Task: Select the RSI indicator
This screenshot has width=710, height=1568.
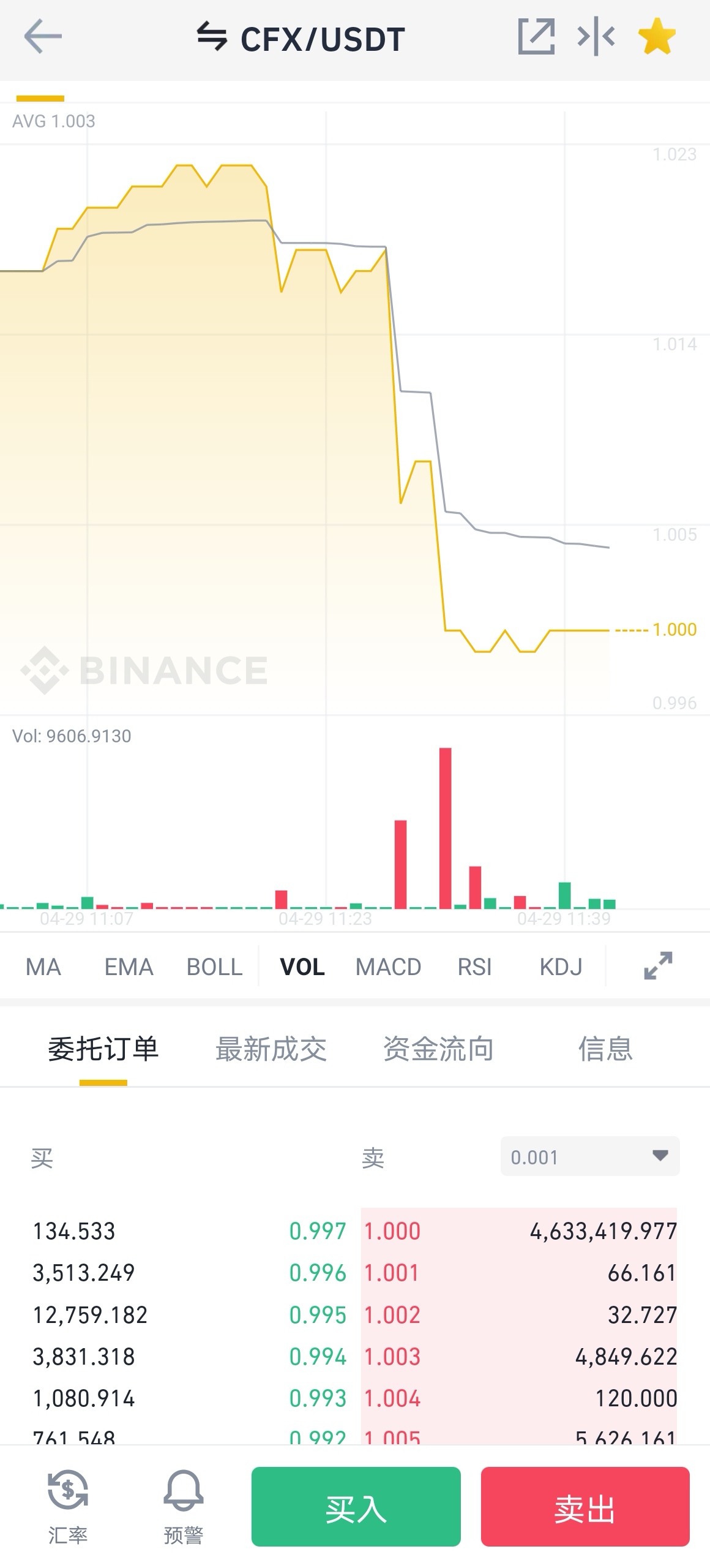Action: pyautogui.click(x=474, y=967)
